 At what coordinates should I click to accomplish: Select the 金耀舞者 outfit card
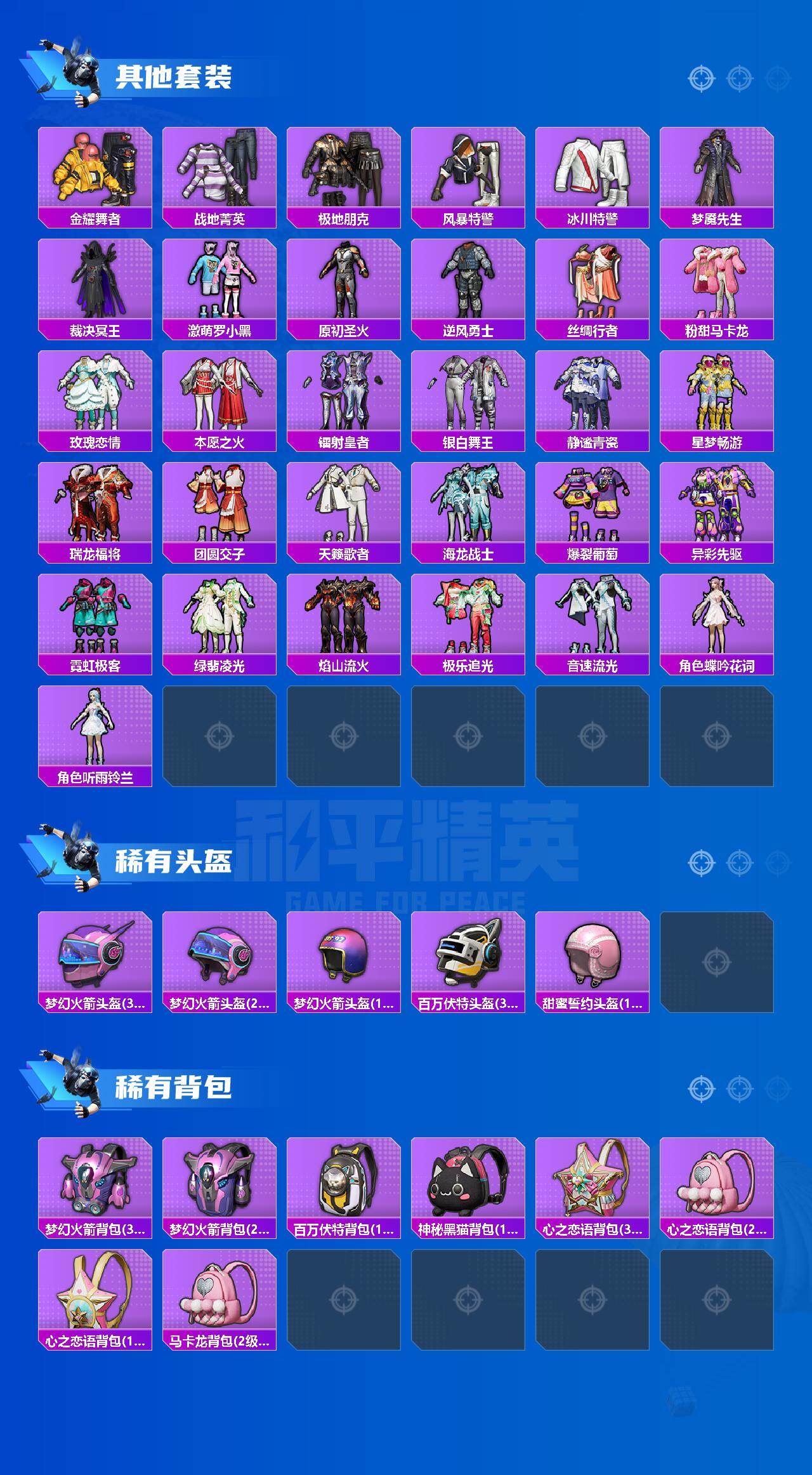(x=95, y=167)
